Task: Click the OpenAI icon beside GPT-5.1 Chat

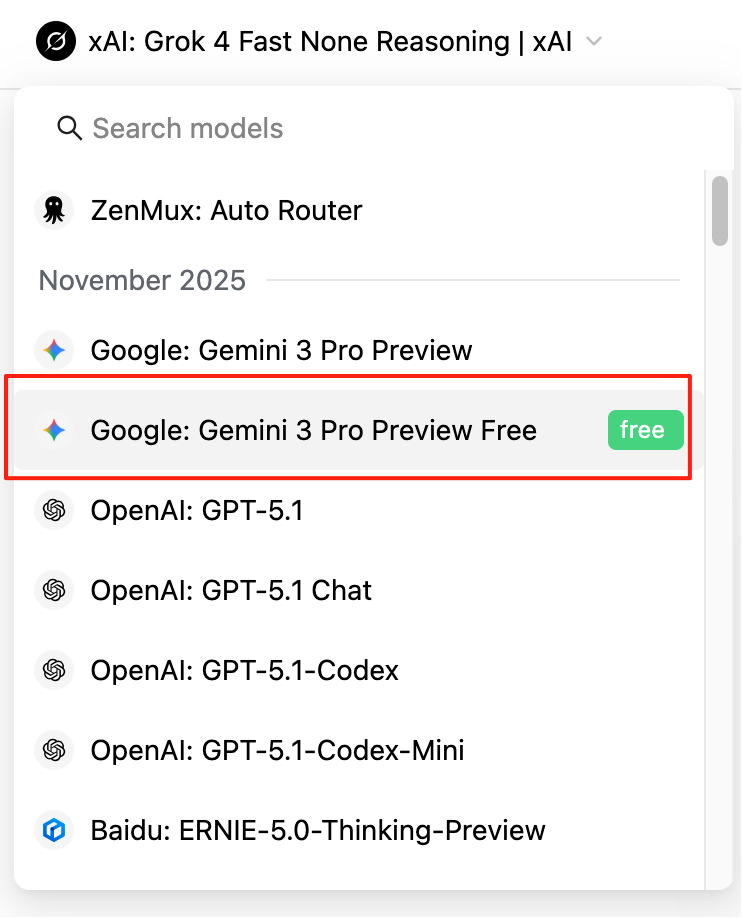Action: click(54, 590)
